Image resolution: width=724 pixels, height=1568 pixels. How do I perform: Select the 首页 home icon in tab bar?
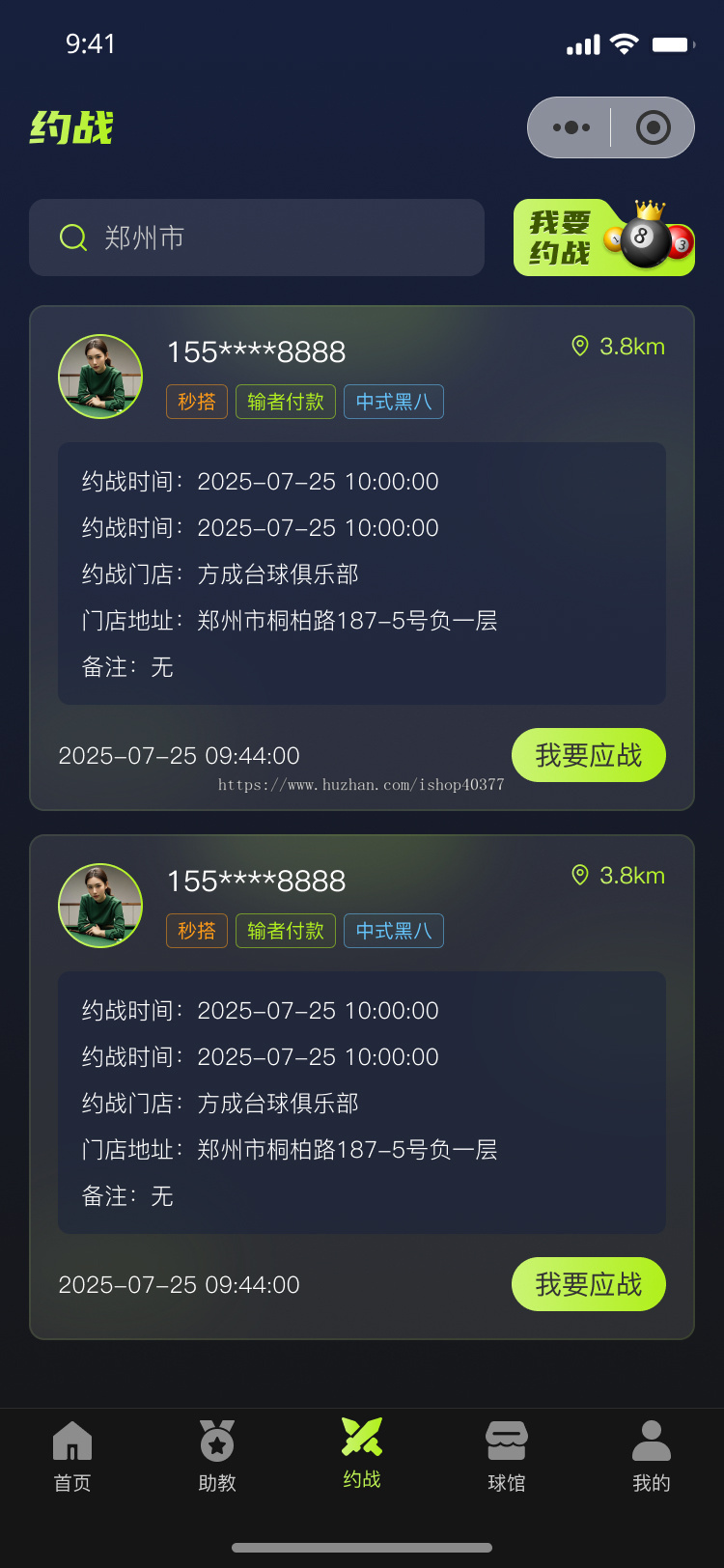point(72,1441)
